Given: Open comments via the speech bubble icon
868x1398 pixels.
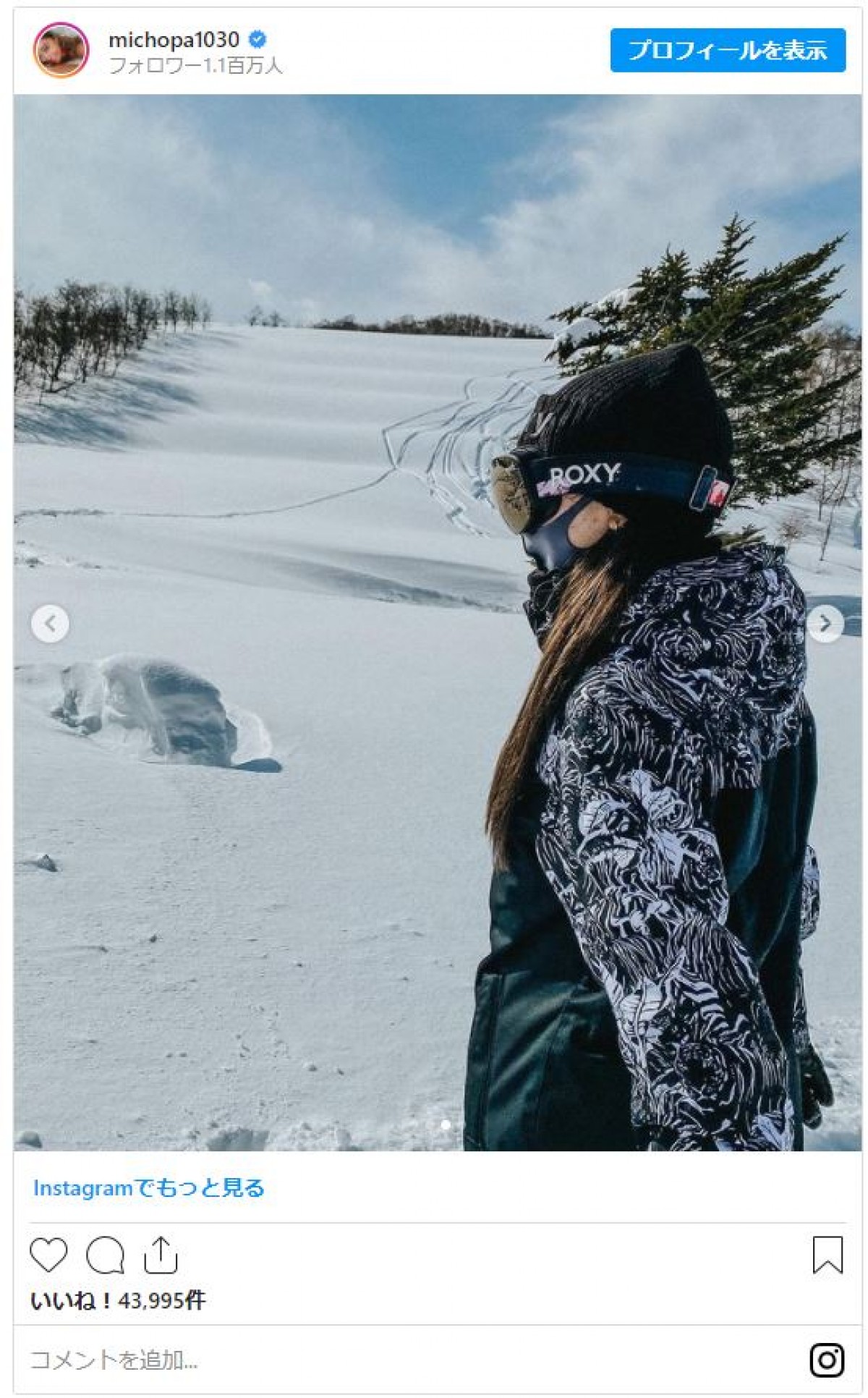Looking at the screenshot, I should (105, 1255).
